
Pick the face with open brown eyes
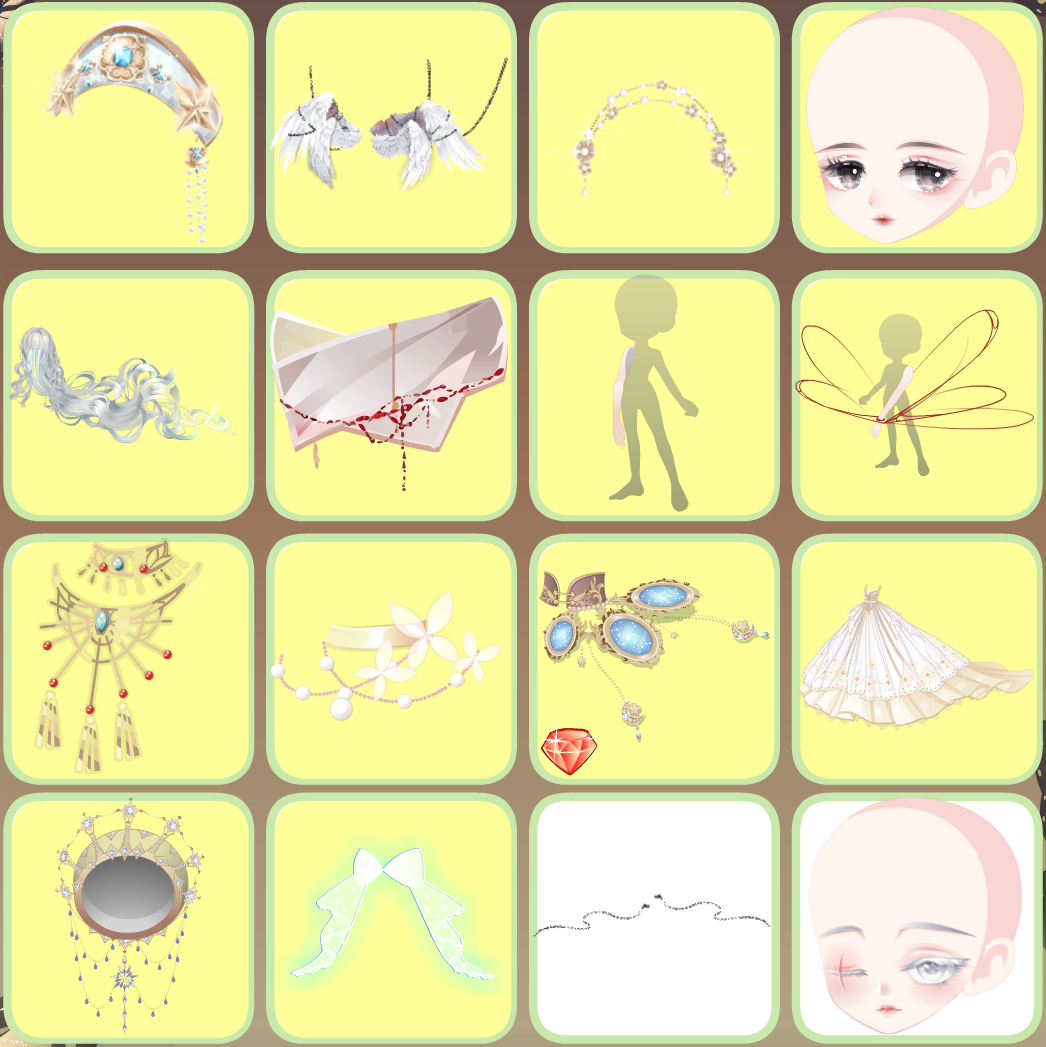916,127
